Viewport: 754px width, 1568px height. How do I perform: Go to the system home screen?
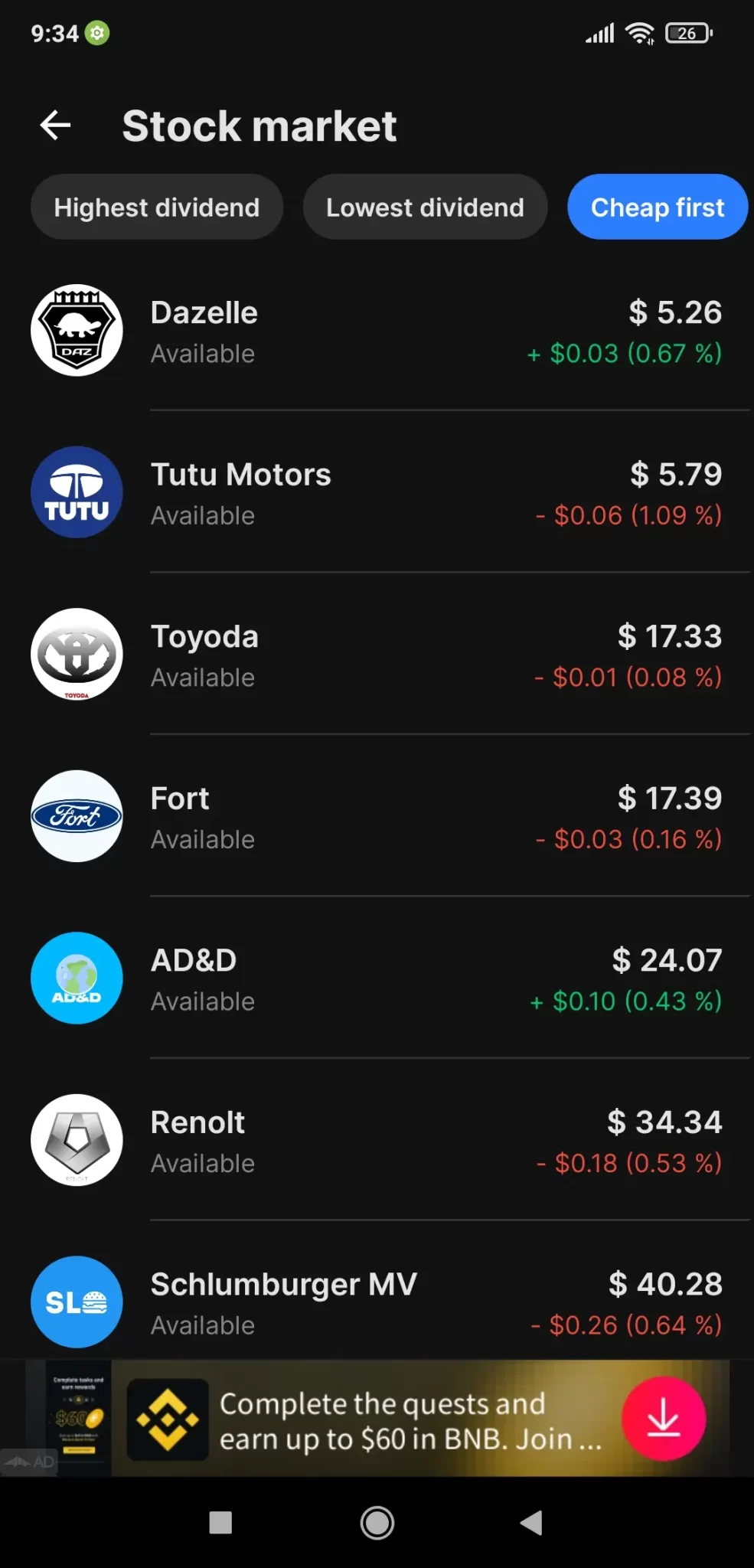point(377,1523)
